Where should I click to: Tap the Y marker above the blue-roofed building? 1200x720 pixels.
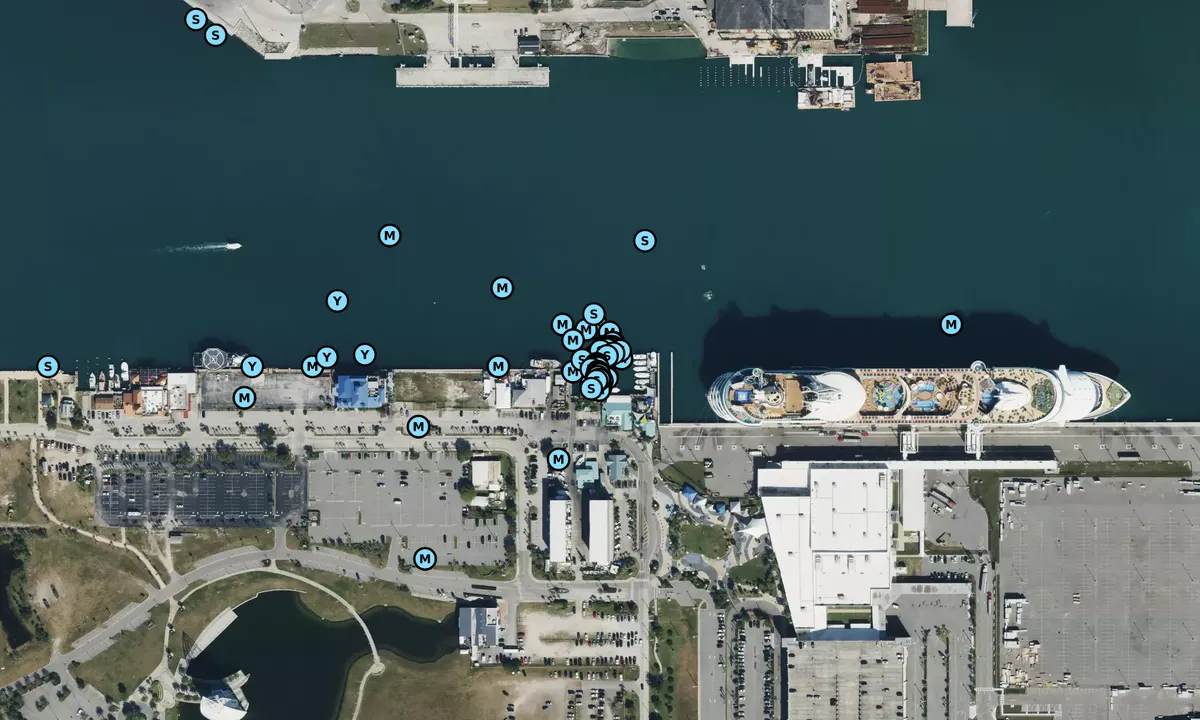(365, 354)
